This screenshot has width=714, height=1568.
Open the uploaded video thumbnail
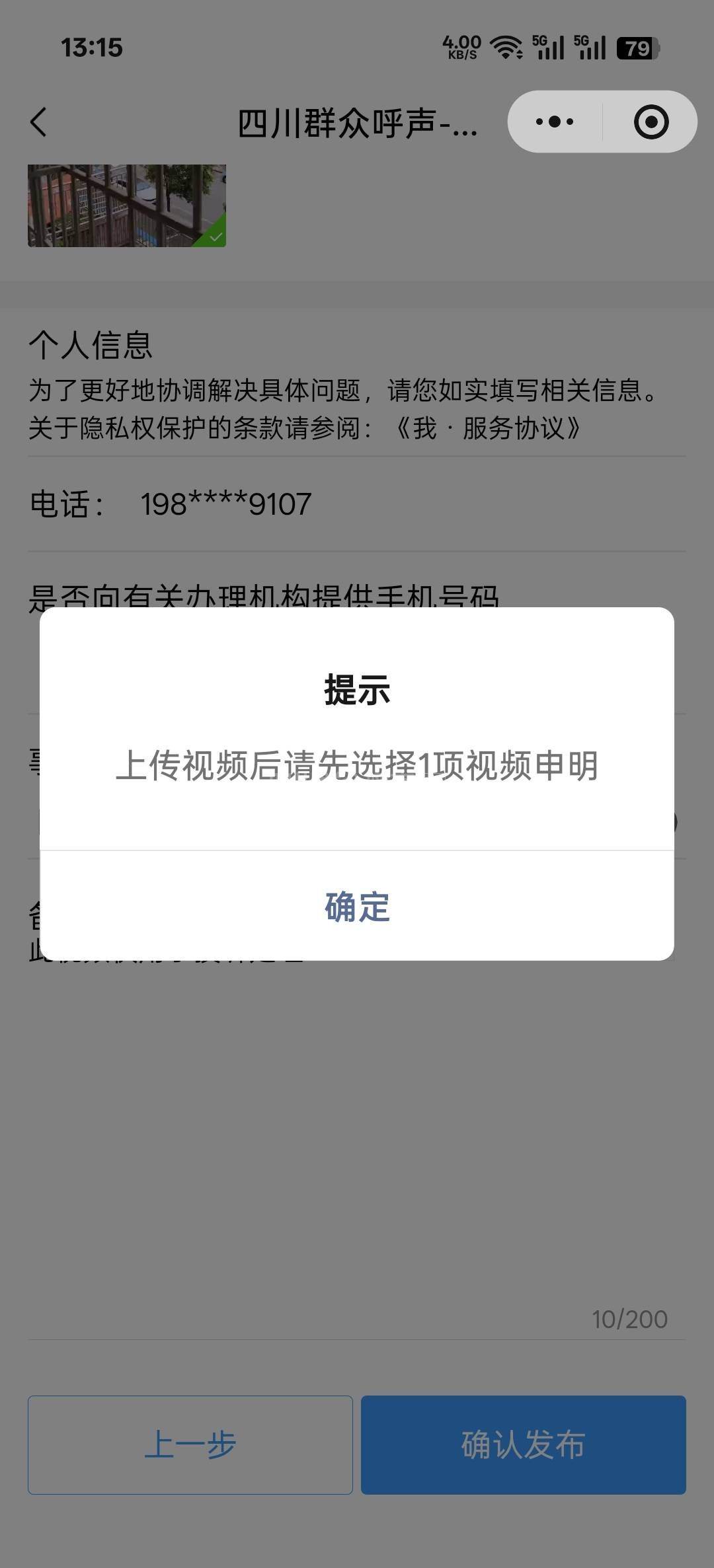coord(127,205)
